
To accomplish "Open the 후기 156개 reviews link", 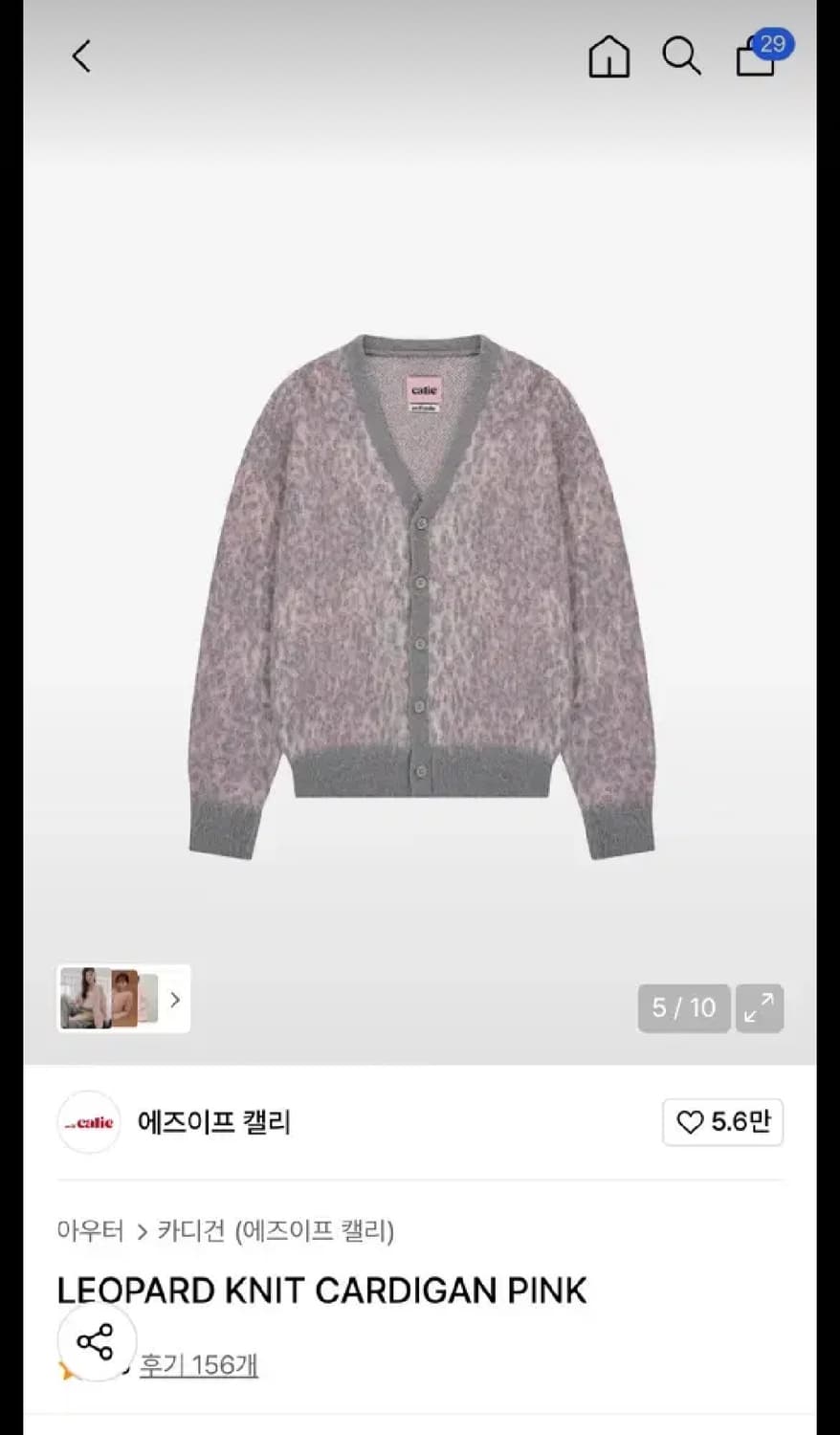I will [197, 1368].
